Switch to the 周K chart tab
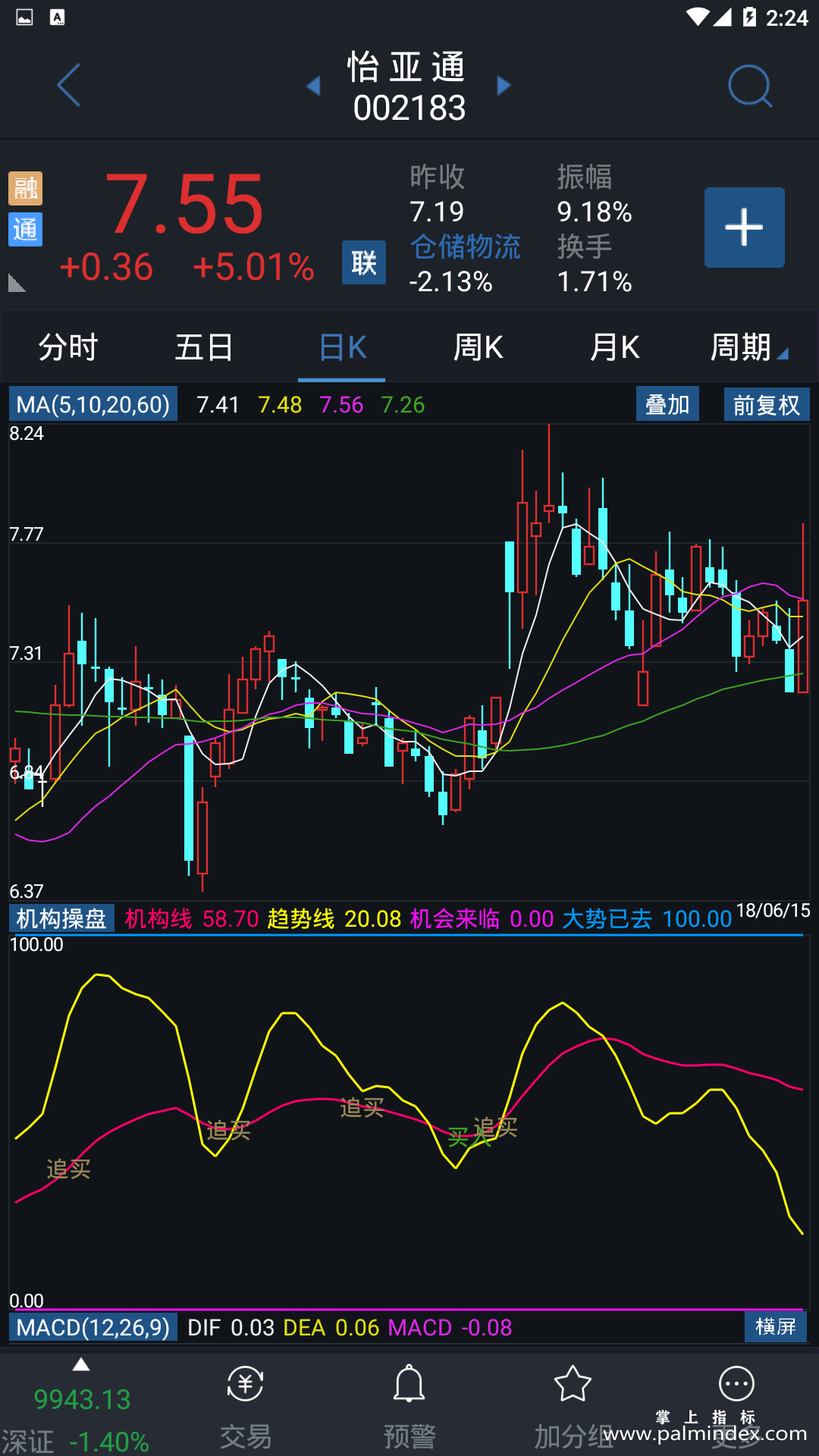Image resolution: width=819 pixels, height=1456 pixels. click(x=478, y=347)
